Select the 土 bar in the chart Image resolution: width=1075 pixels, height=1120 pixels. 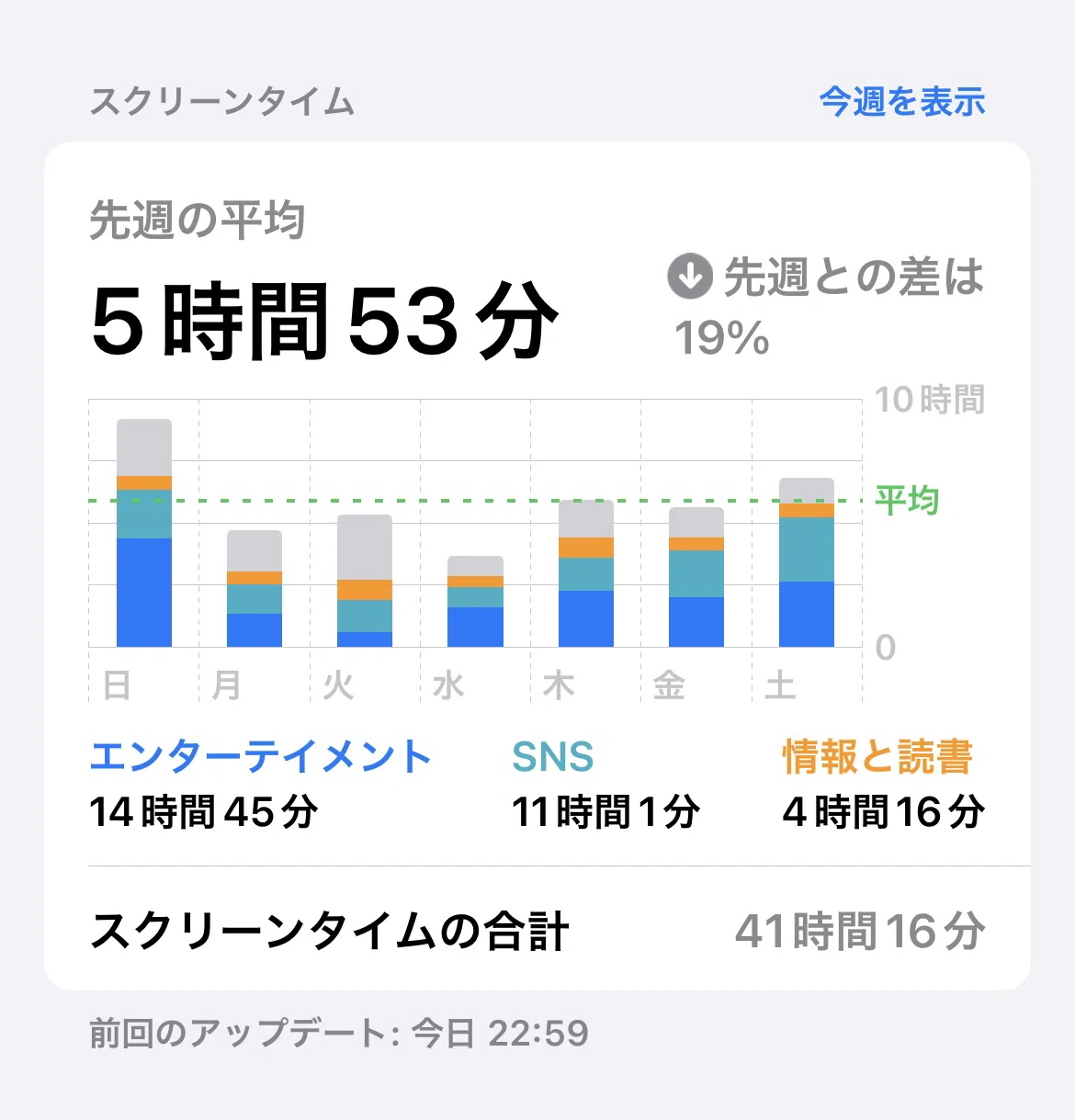pos(807,562)
